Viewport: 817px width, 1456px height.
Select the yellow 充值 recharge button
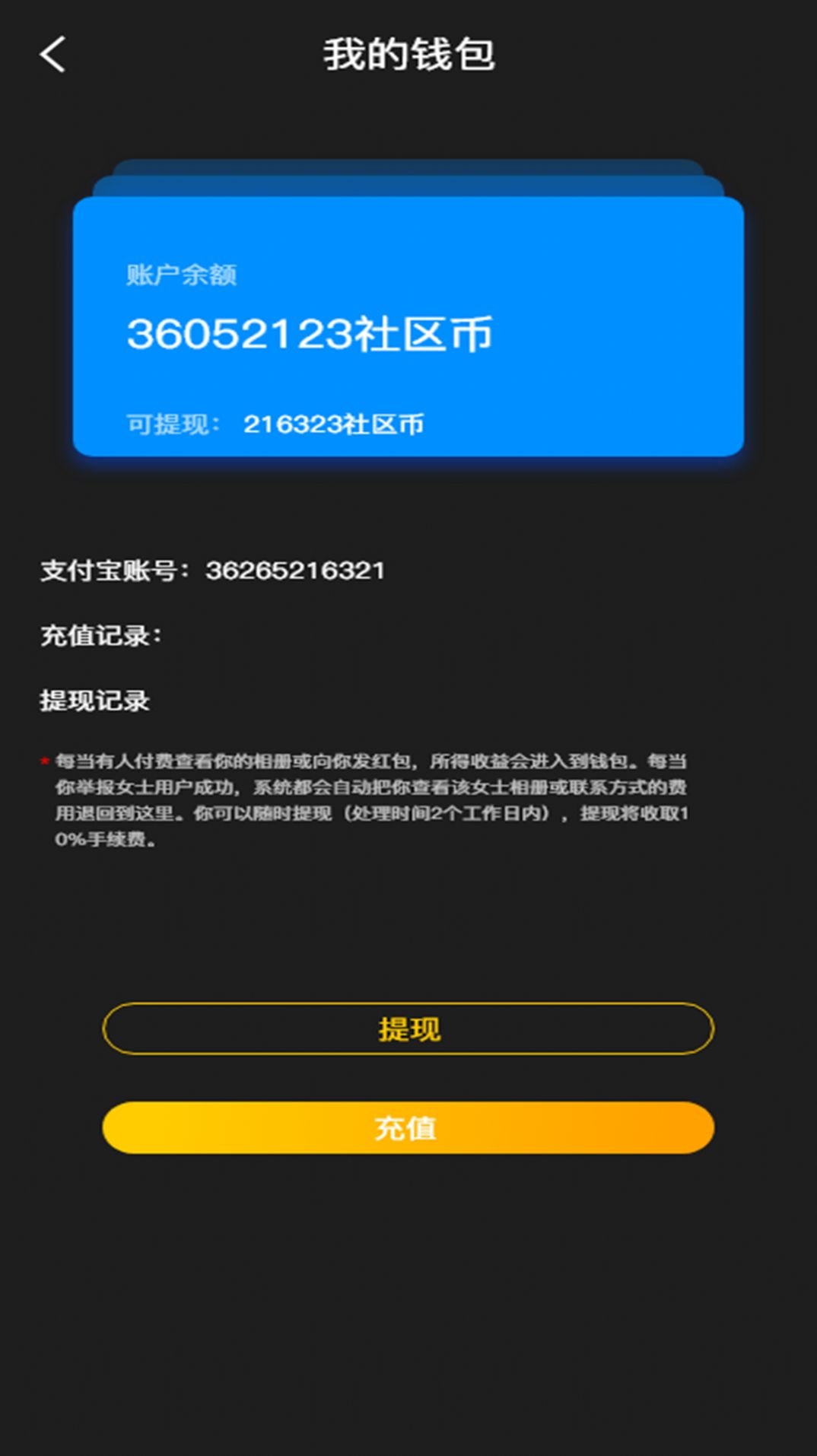click(408, 1128)
